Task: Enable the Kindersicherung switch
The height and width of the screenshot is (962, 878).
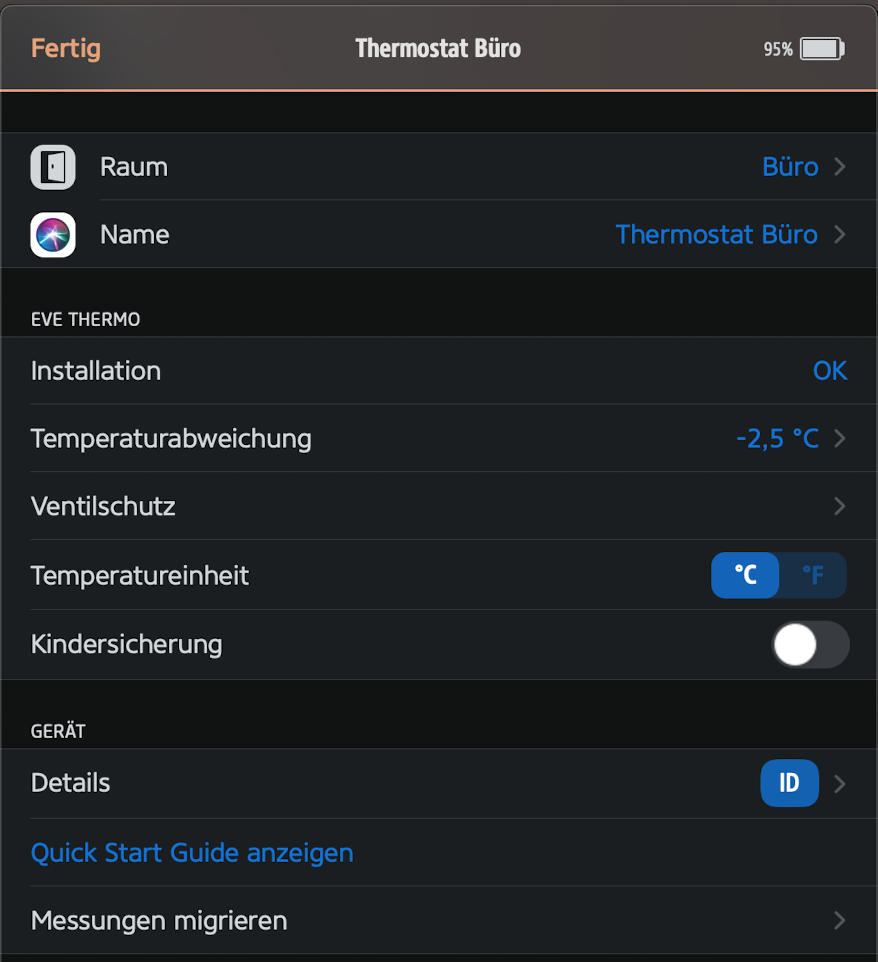Action: click(810, 645)
